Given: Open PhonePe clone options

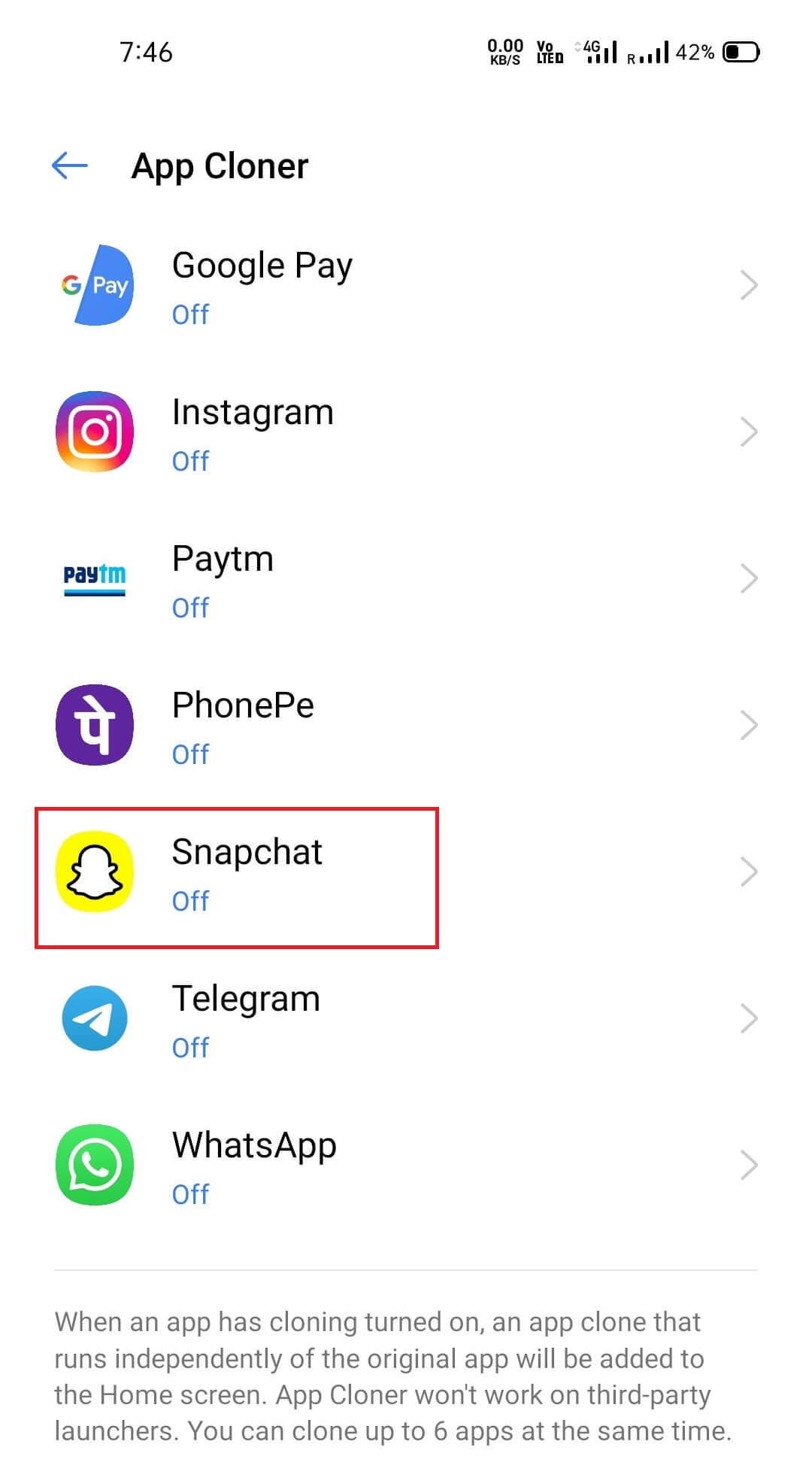Looking at the screenshot, I should (x=406, y=726).
